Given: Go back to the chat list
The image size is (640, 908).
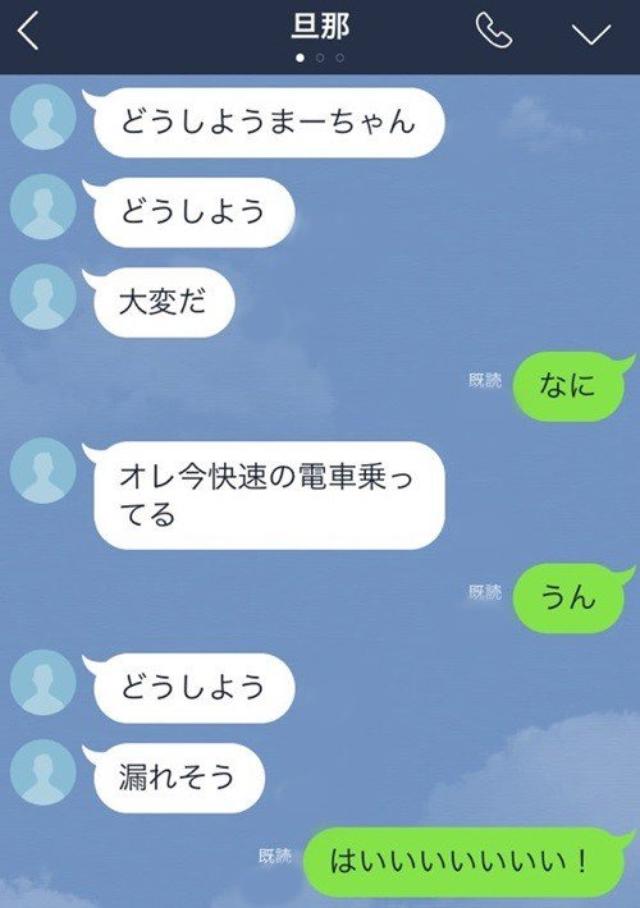Looking at the screenshot, I should click(x=30, y=33).
